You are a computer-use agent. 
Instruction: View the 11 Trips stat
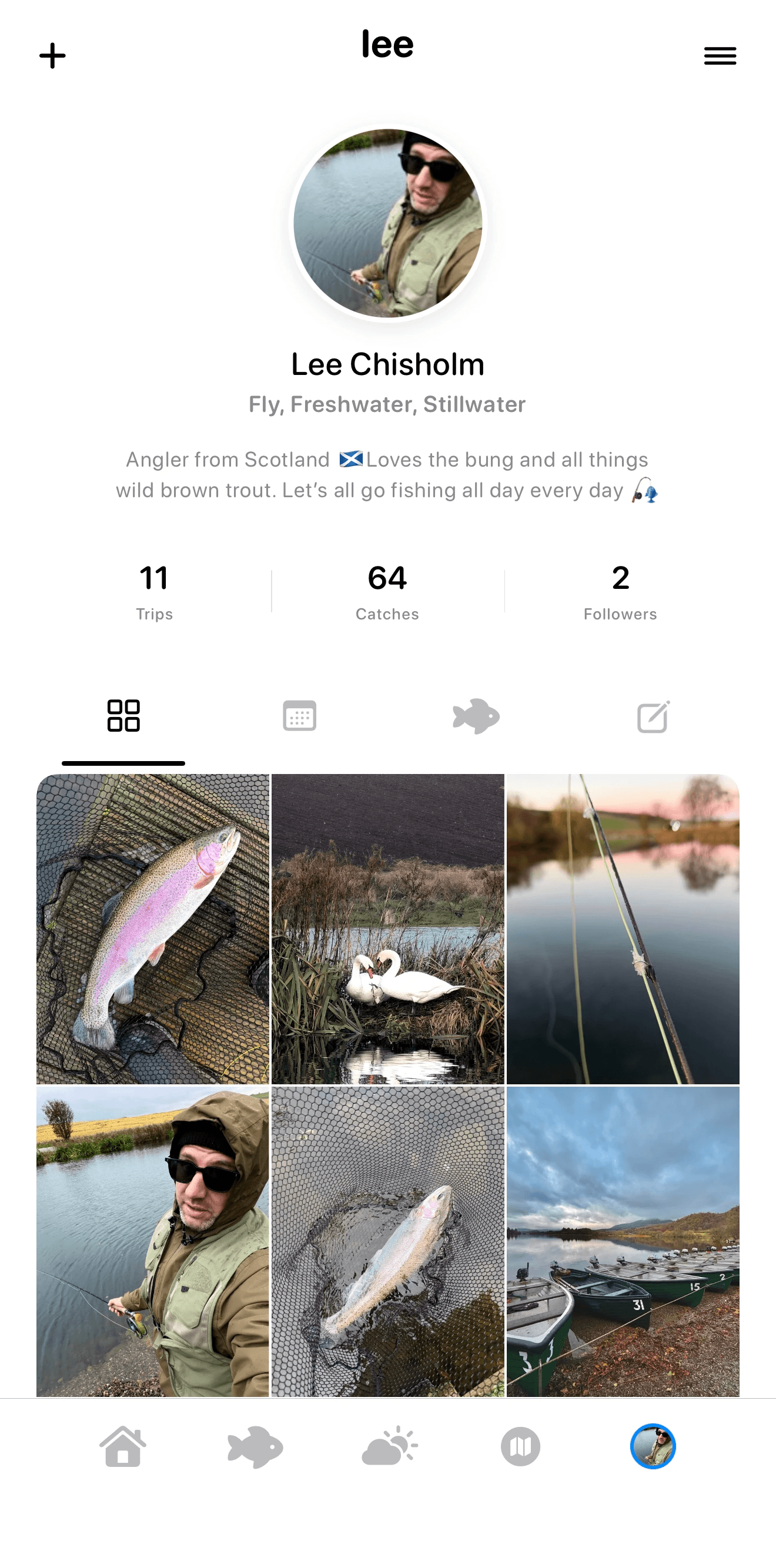pos(154,591)
